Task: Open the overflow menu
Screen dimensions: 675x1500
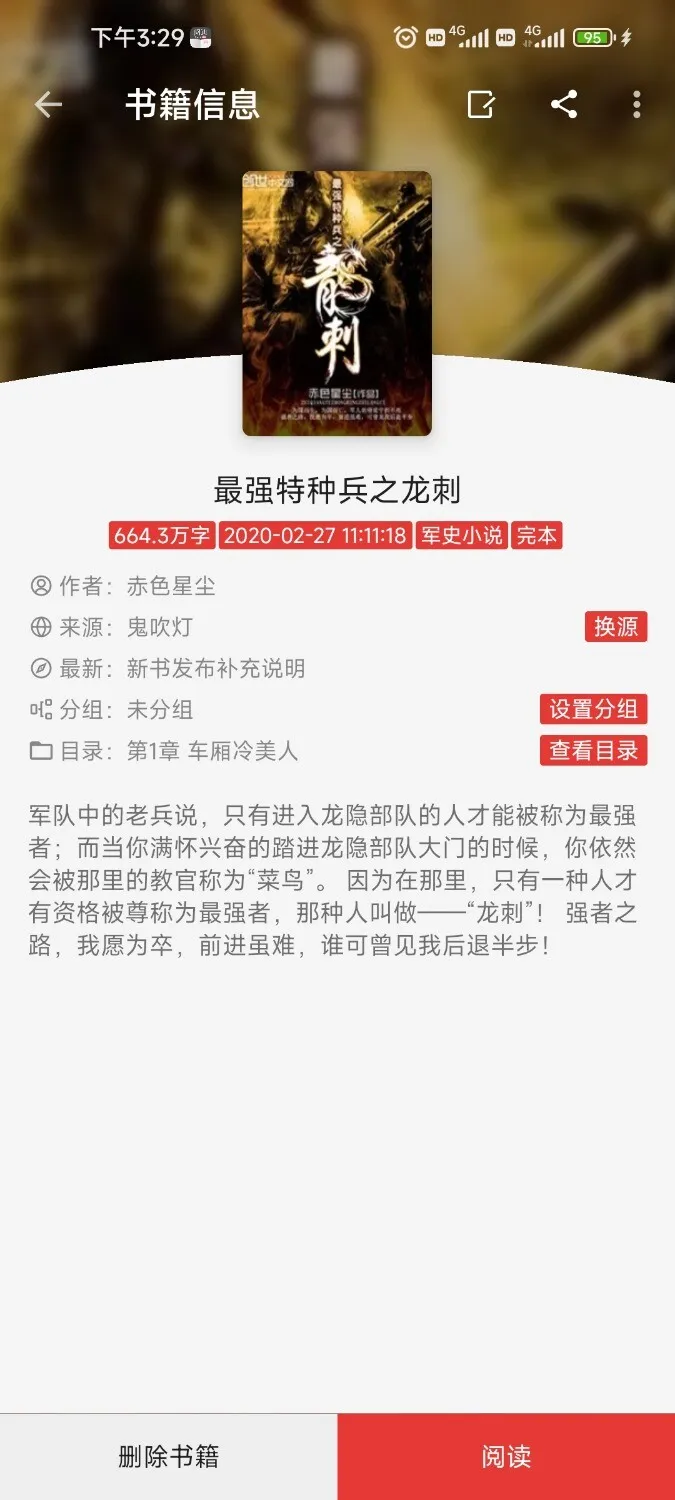Action: [x=637, y=105]
